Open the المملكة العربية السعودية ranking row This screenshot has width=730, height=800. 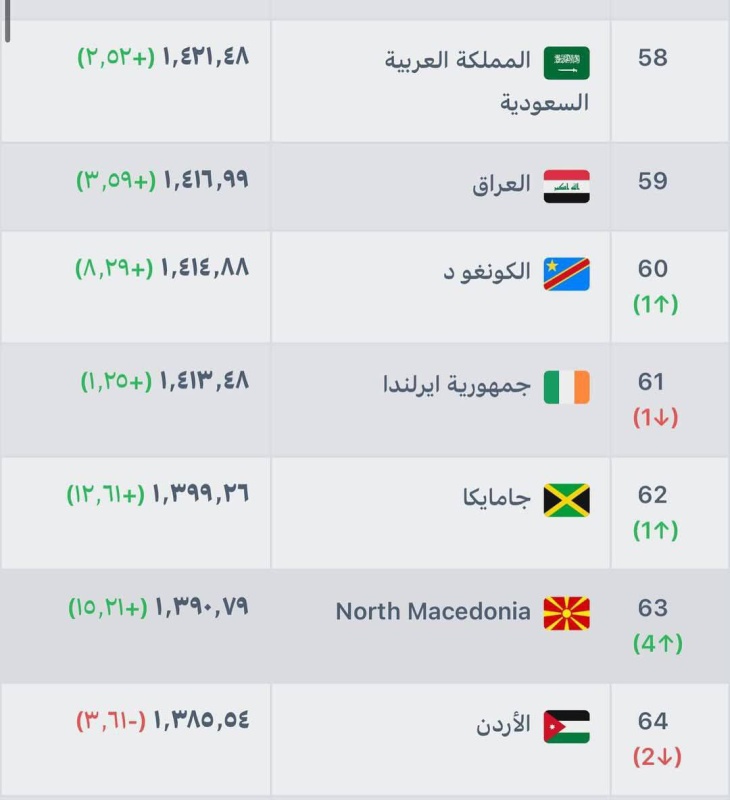click(365, 81)
